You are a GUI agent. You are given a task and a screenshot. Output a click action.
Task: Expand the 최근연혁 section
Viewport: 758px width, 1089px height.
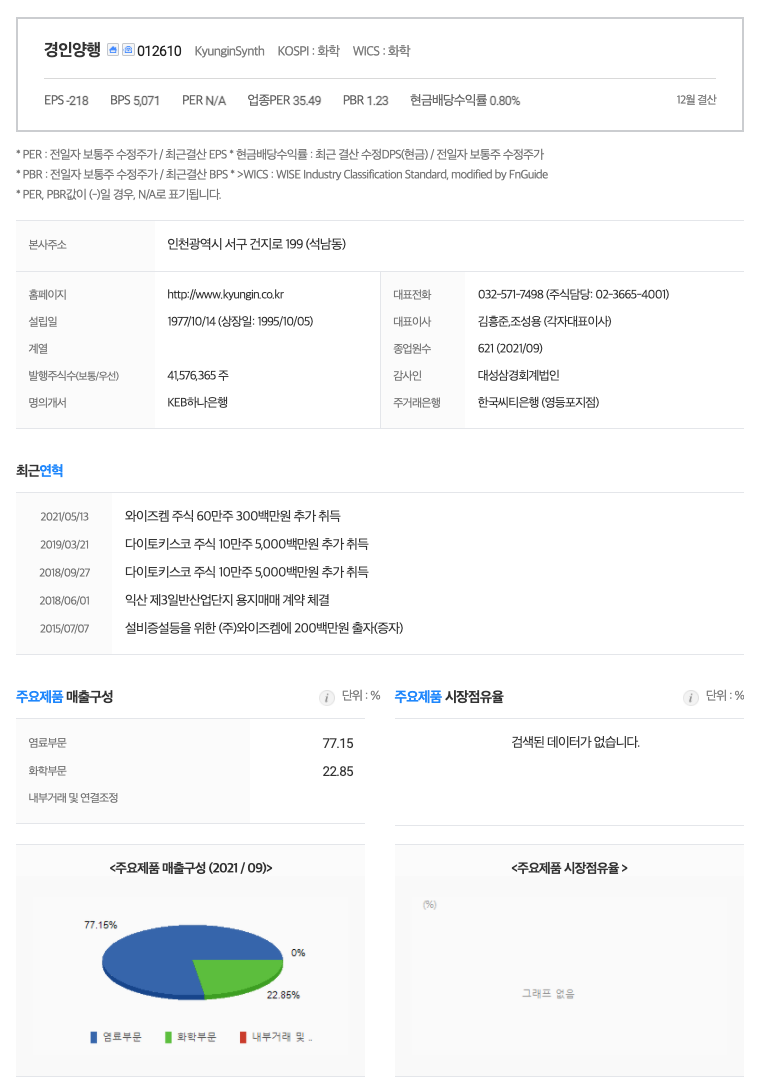click(x=42, y=470)
